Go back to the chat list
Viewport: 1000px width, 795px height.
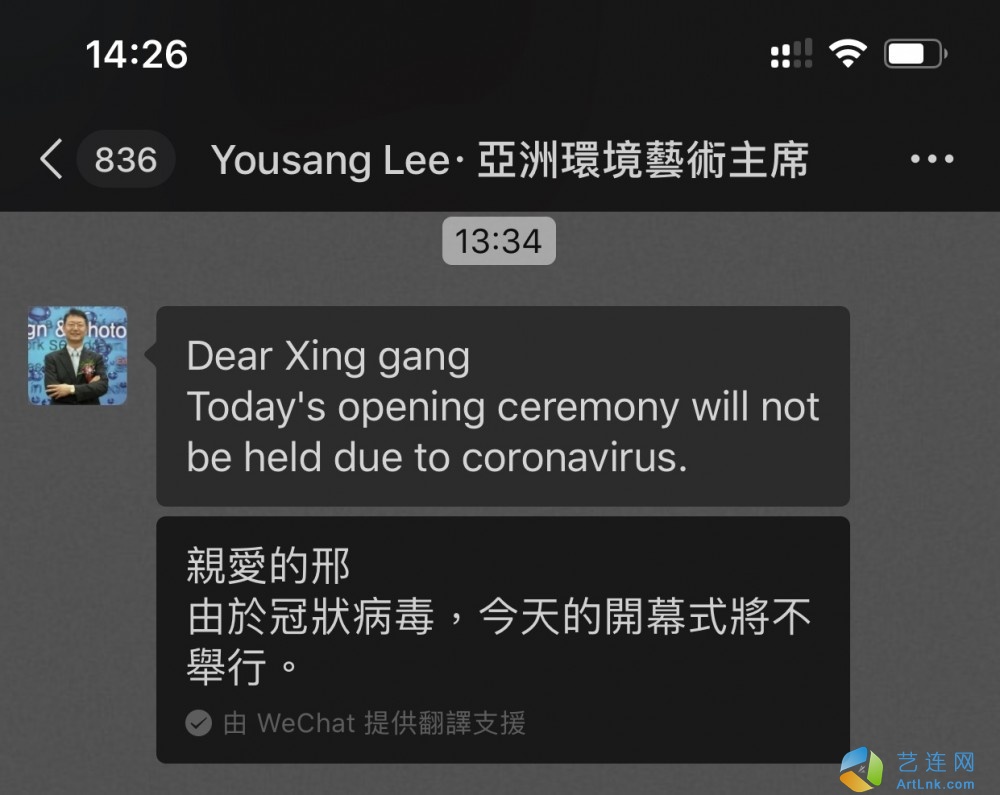[52, 159]
